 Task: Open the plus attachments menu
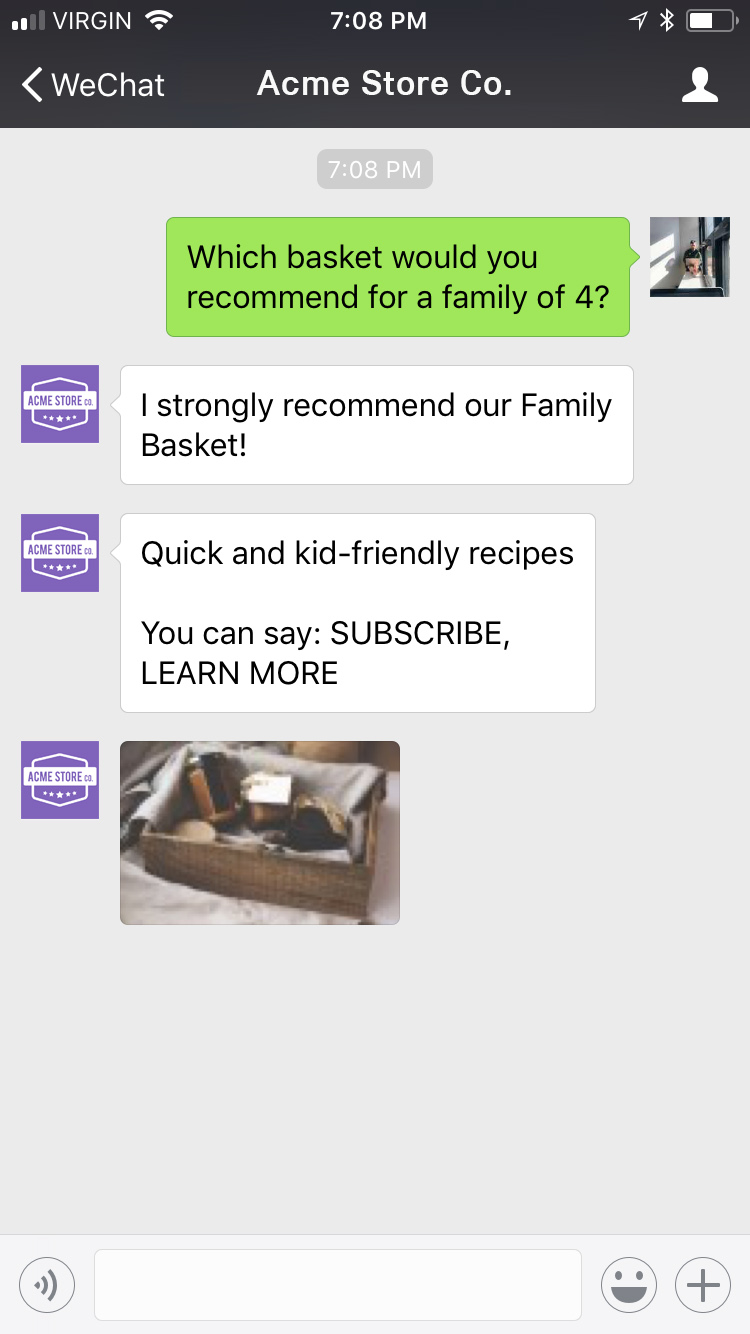pyautogui.click(x=703, y=1284)
